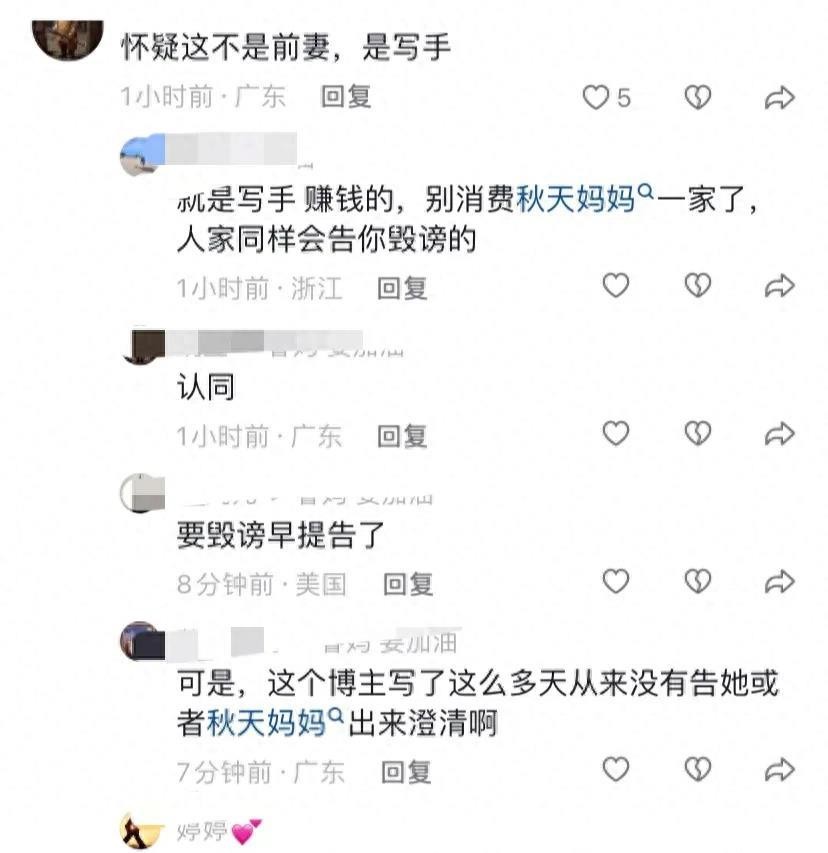Reply to the comment posted 7分钟前
The width and height of the screenshot is (828, 853).
click(406, 771)
